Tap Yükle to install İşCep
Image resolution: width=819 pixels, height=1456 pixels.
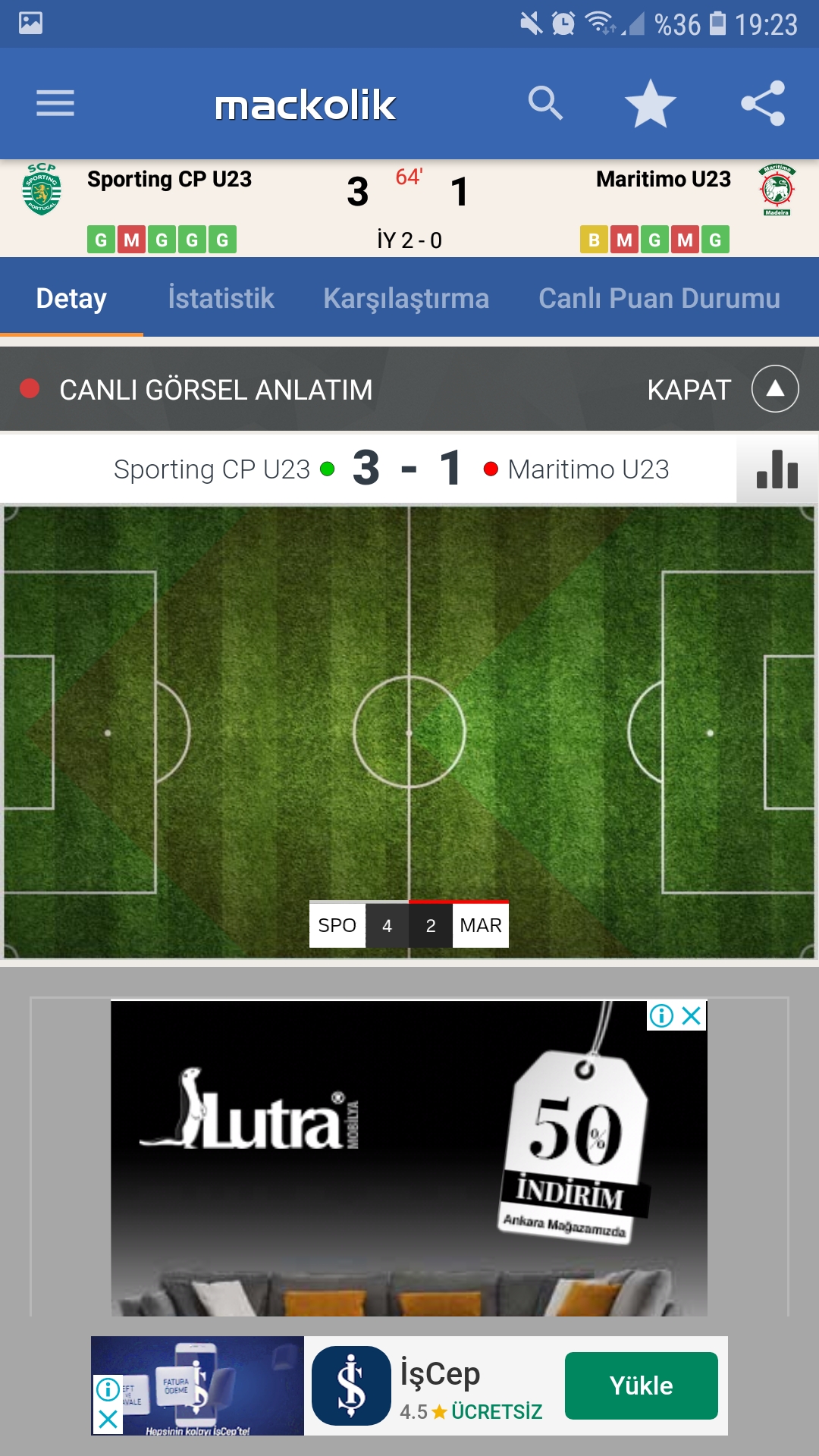click(642, 1385)
